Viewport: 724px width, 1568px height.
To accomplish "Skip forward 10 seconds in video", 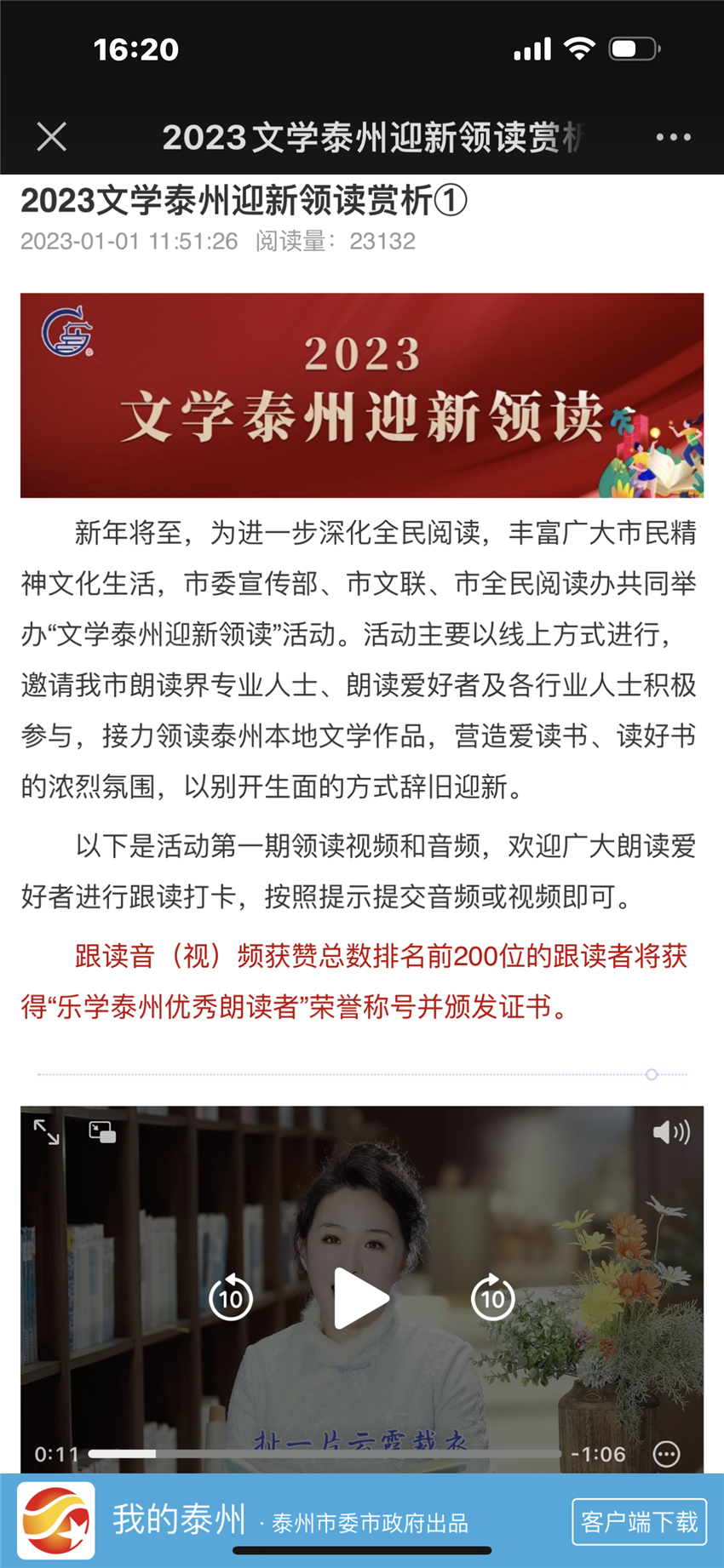I will tap(492, 1298).
